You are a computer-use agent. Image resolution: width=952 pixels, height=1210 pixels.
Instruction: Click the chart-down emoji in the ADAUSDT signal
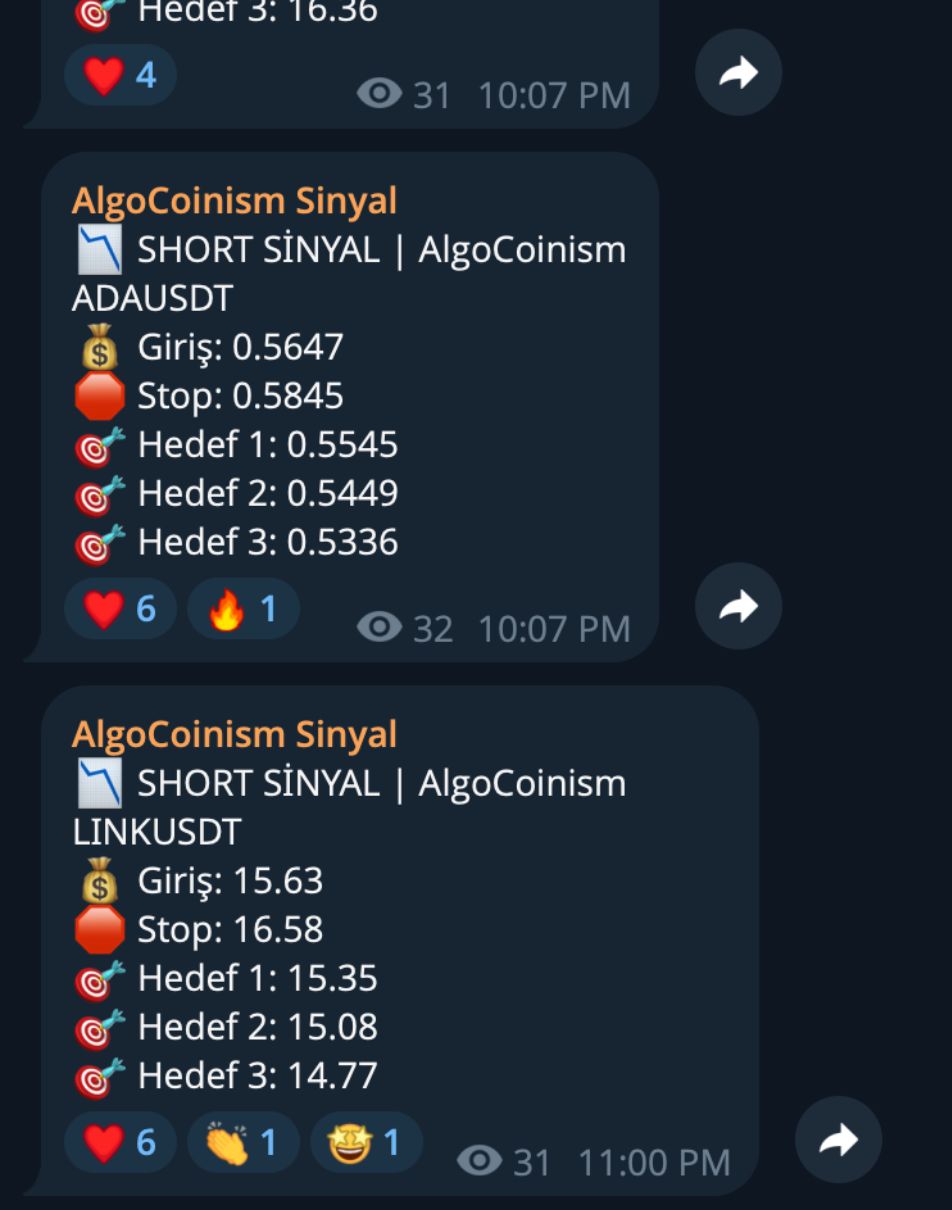(101, 247)
